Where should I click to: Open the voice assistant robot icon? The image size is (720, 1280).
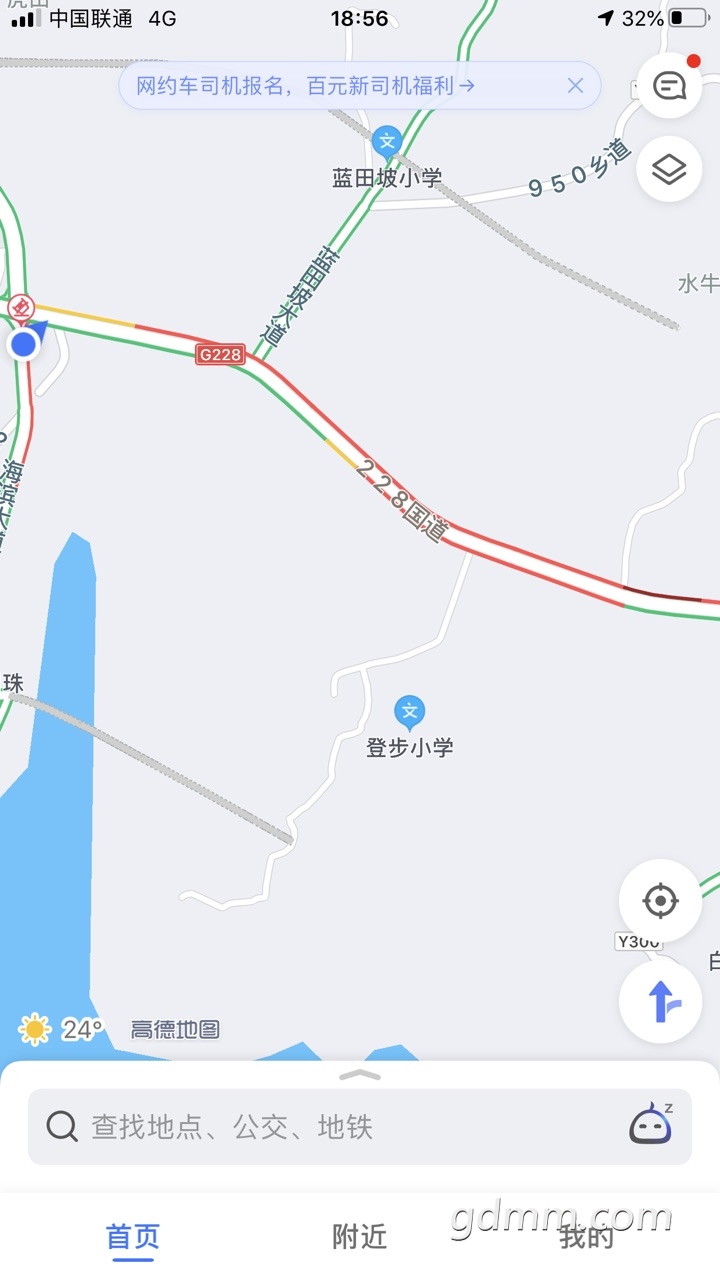pyautogui.click(x=651, y=1124)
